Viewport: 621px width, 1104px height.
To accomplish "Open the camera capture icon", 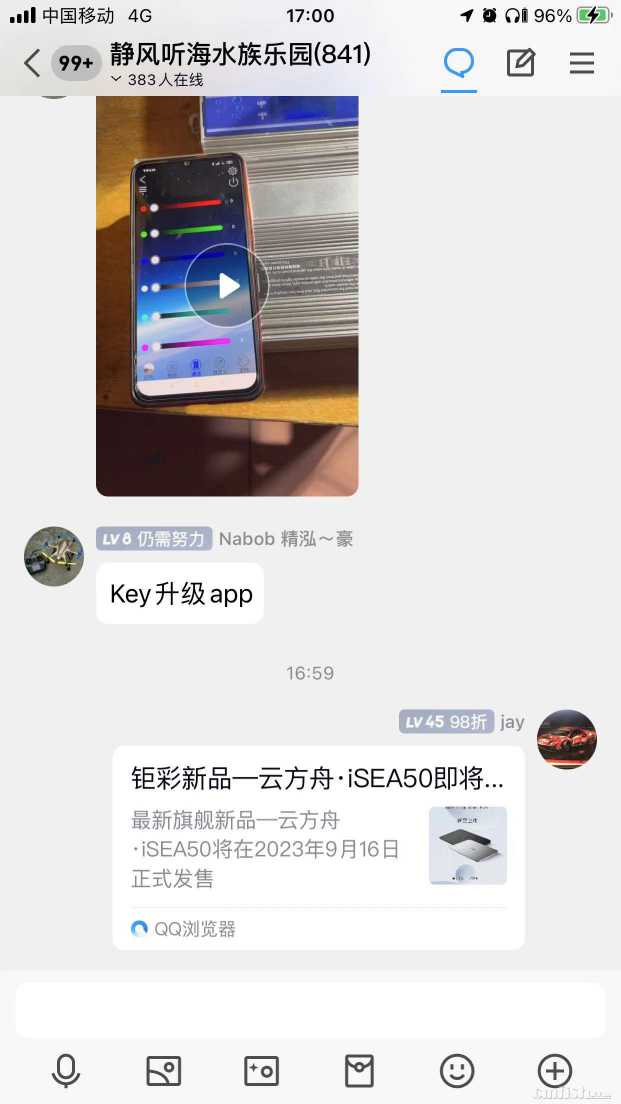I will (261, 1070).
